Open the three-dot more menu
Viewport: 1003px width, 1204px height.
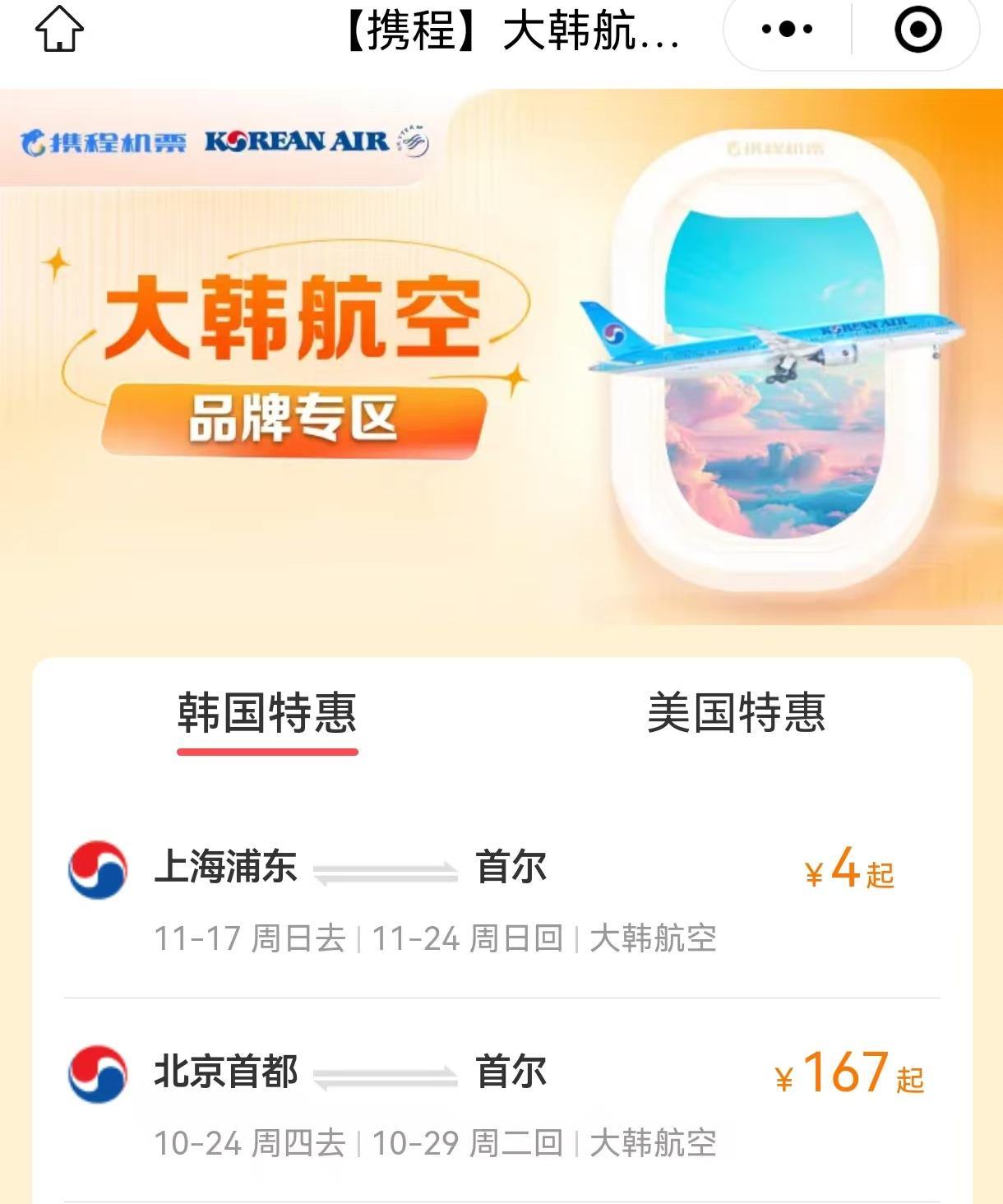787,30
